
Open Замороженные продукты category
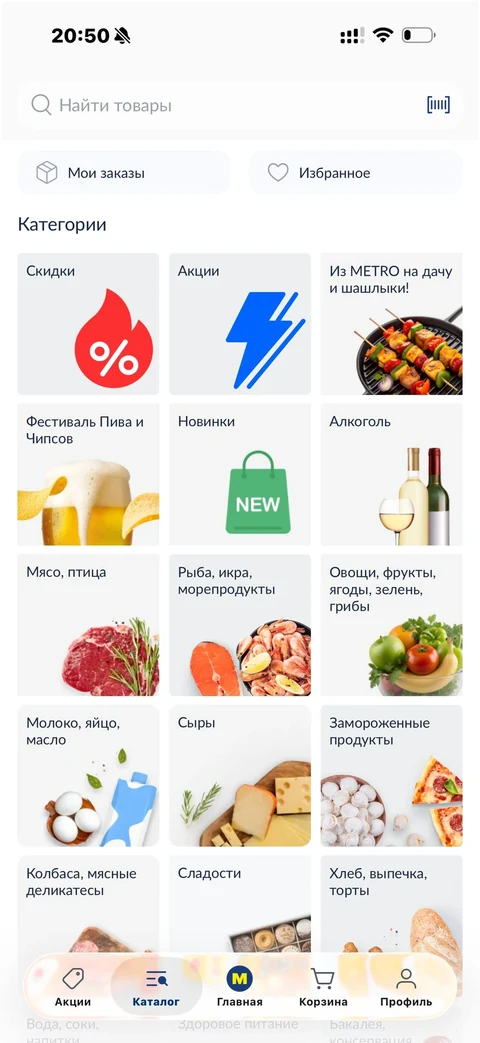(392, 776)
